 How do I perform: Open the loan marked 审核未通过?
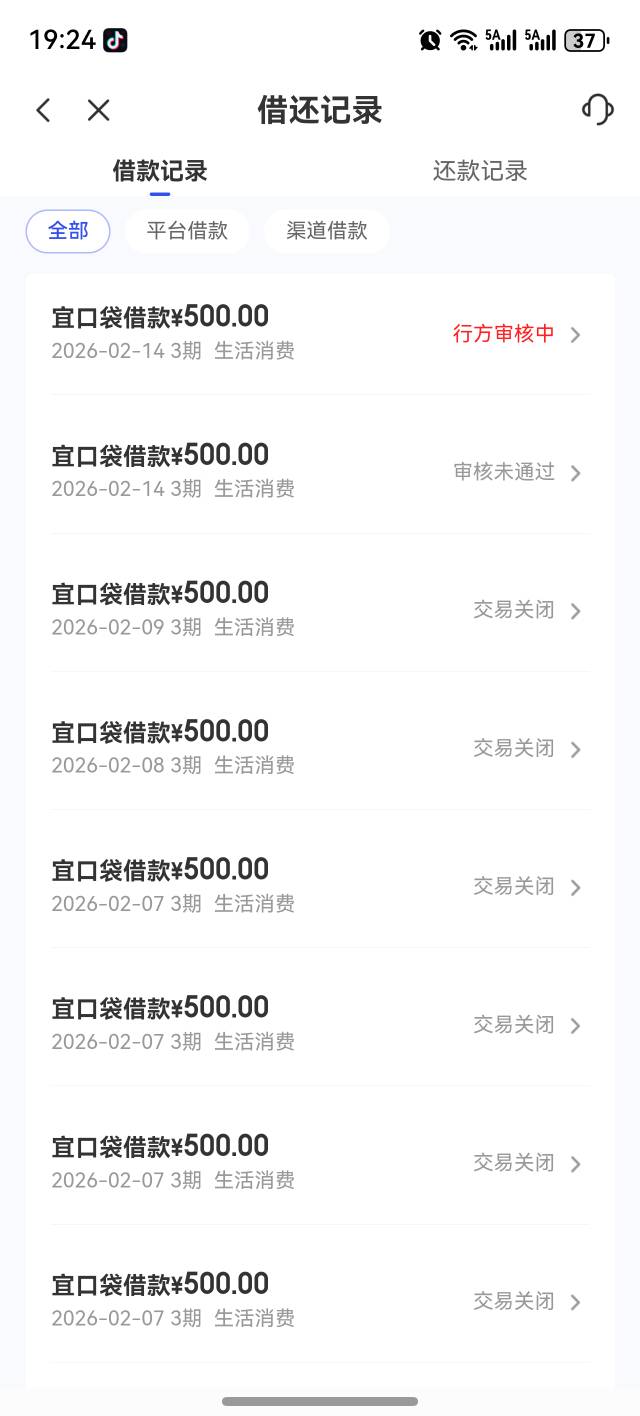coord(320,472)
